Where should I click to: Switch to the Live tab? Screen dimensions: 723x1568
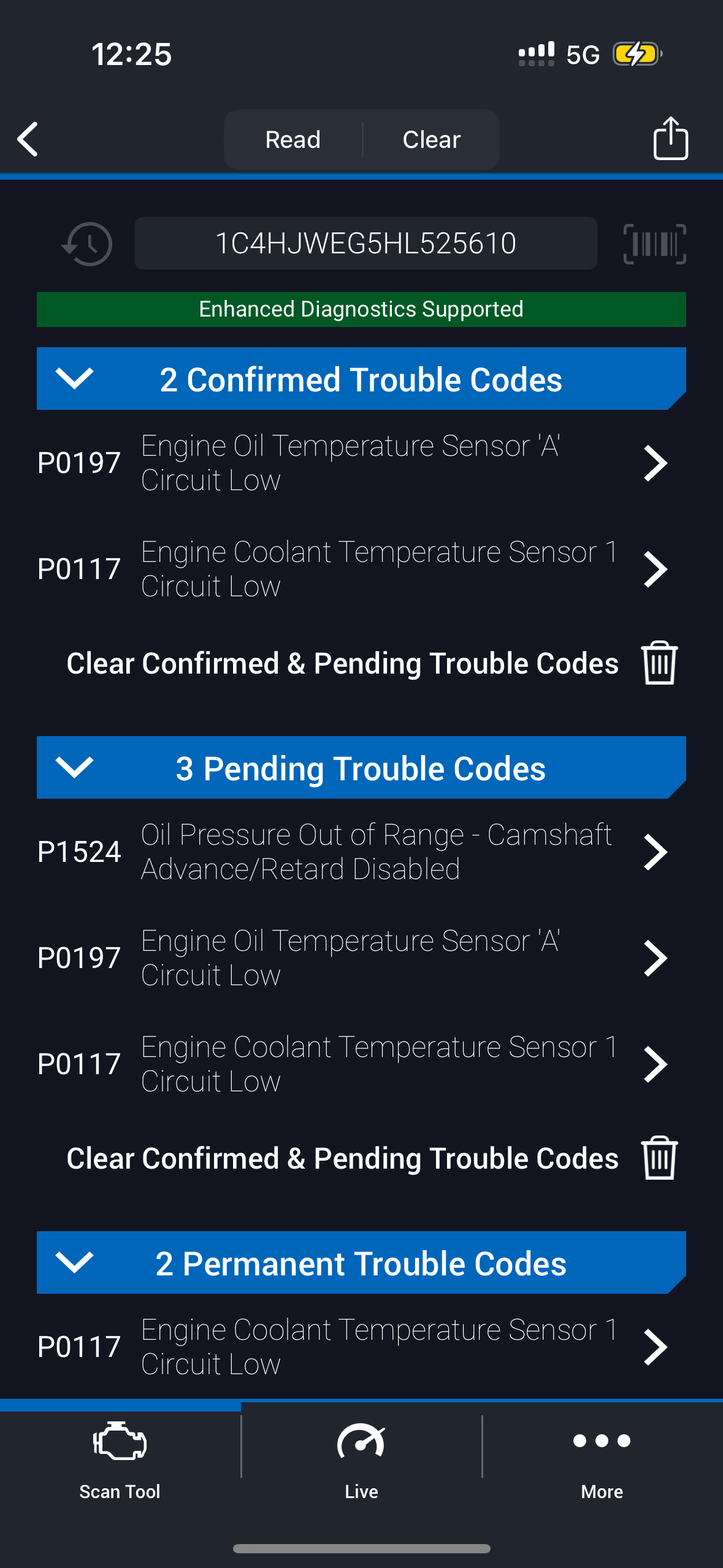tap(361, 1460)
